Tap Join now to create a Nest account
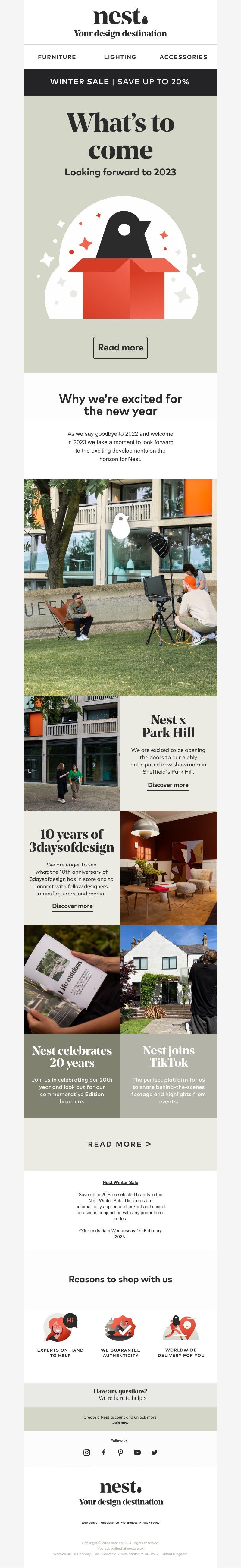This screenshot has height=1568, width=241. coord(120,1422)
